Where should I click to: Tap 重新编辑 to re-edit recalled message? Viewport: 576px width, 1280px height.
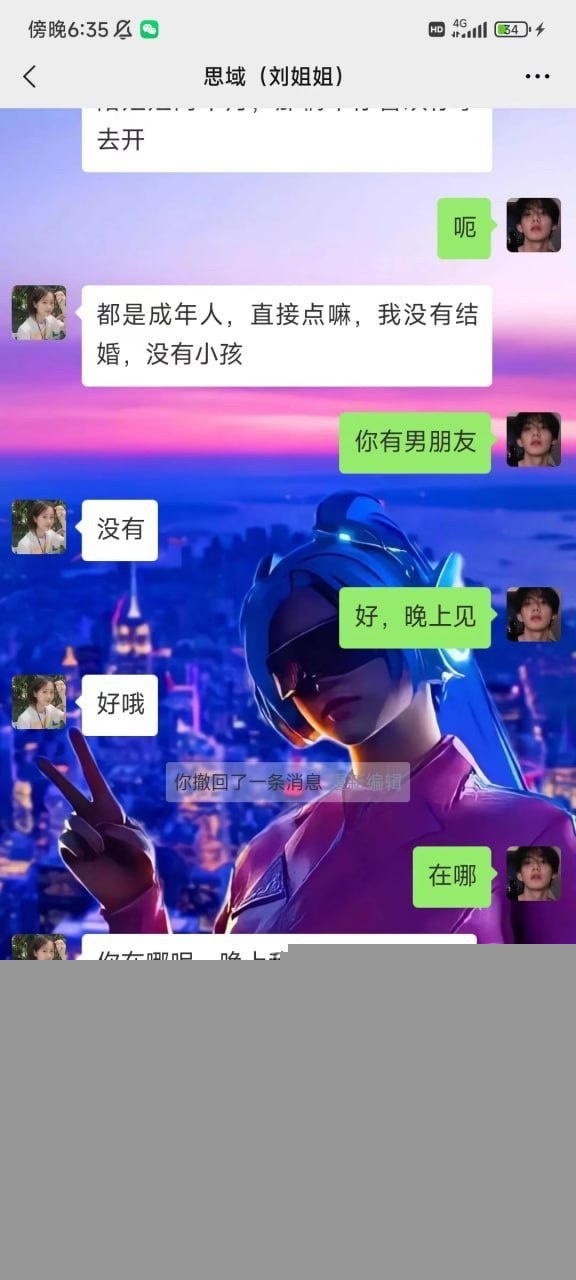click(366, 782)
